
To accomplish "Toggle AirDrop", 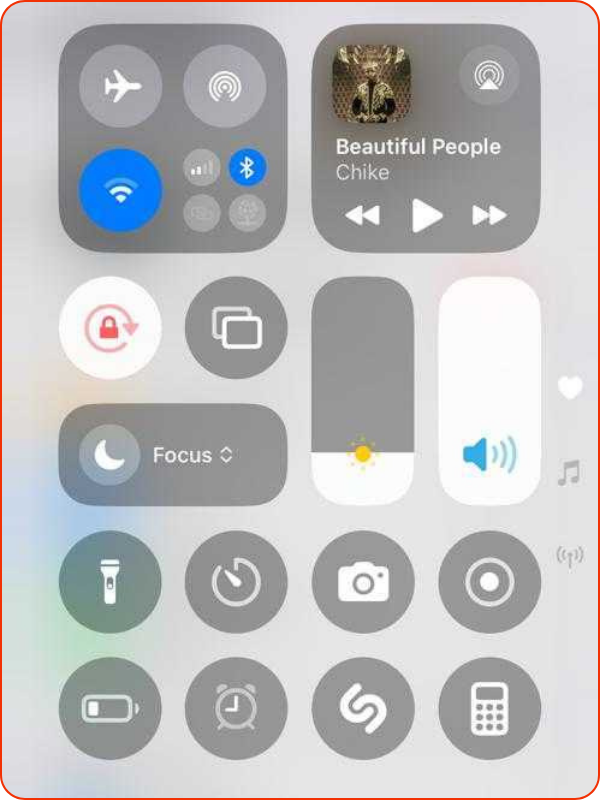I will pos(224,87).
